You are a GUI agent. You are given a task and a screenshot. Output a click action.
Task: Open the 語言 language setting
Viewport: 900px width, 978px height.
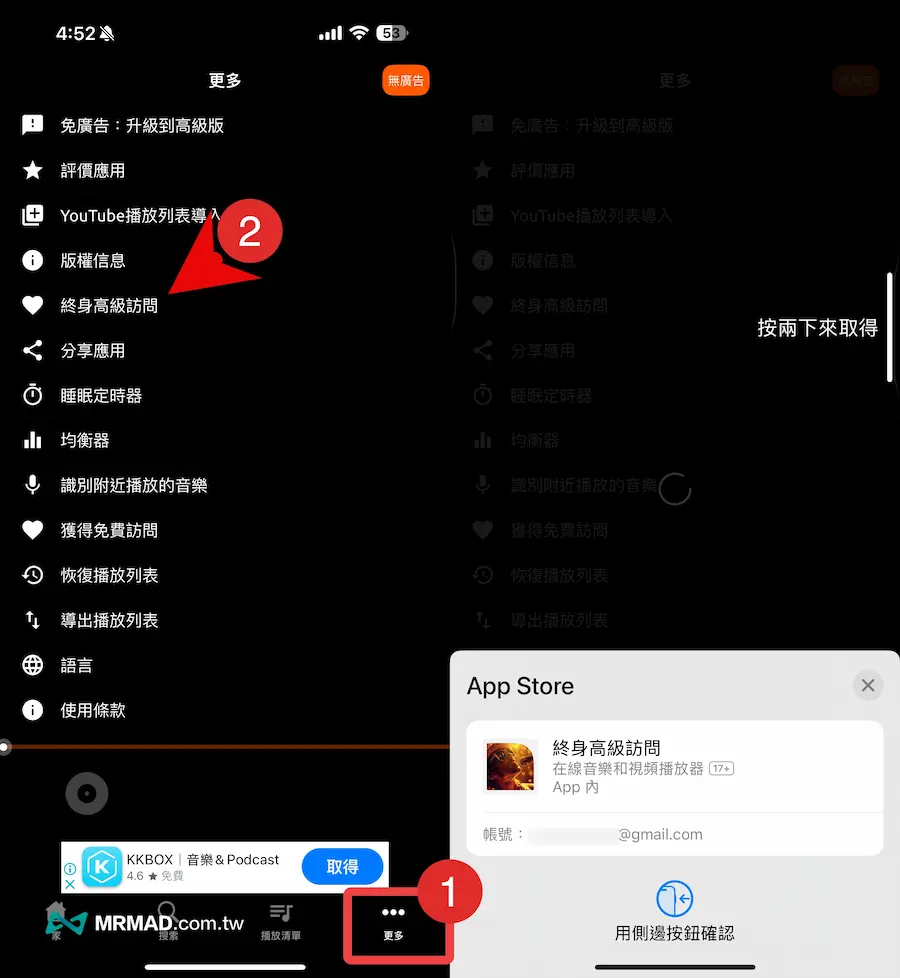click(76, 665)
